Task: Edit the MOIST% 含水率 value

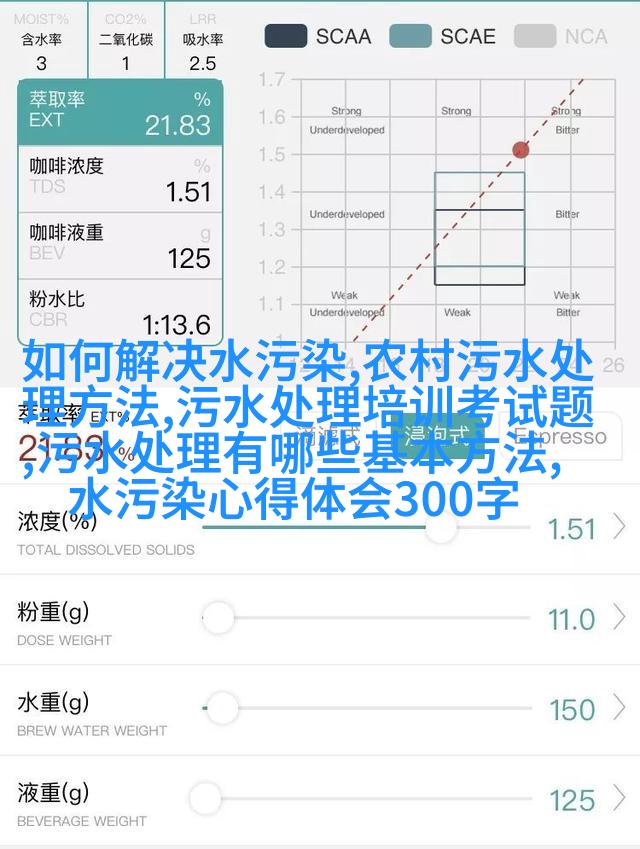Action: tap(41, 63)
